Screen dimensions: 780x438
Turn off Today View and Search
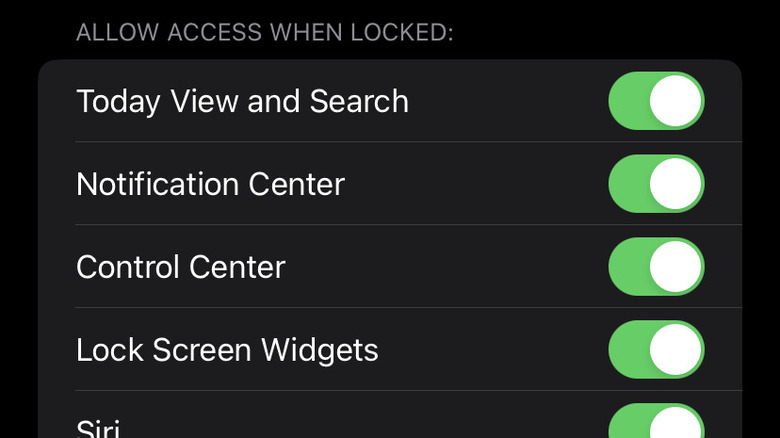tap(656, 101)
